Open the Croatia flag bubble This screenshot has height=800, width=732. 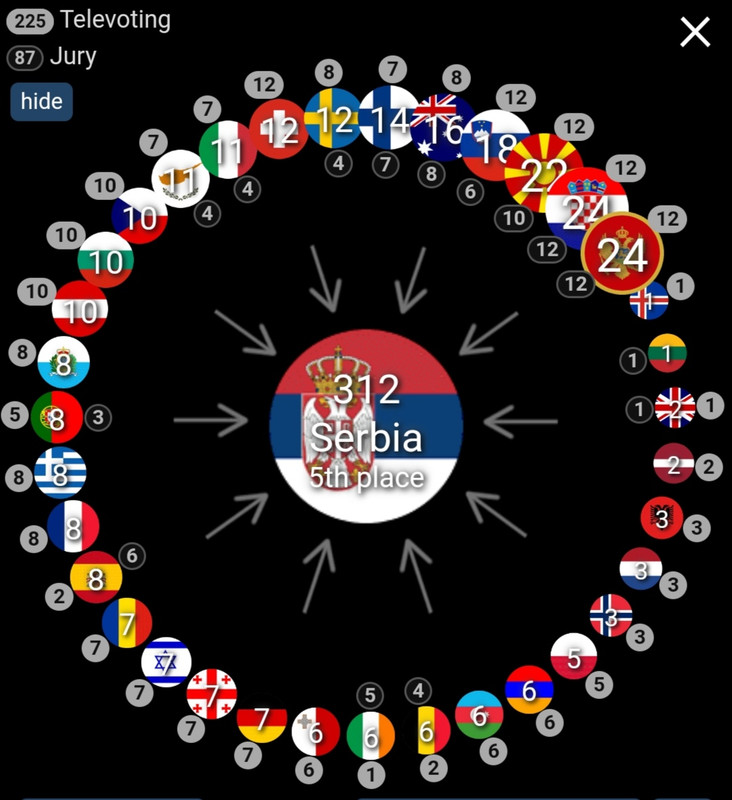587,208
